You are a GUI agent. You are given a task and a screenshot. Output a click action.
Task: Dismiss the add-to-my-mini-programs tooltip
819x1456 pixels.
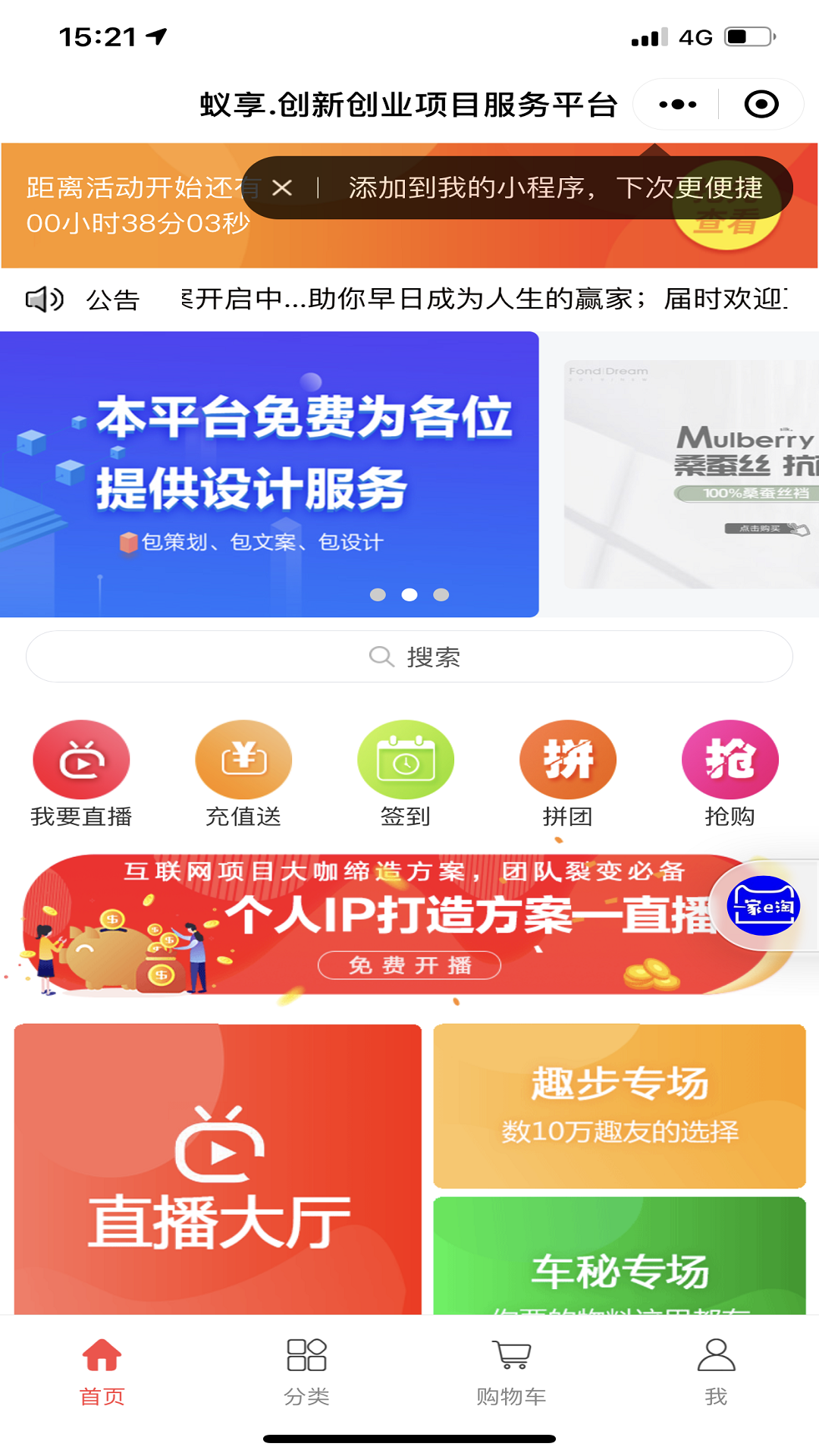[282, 188]
